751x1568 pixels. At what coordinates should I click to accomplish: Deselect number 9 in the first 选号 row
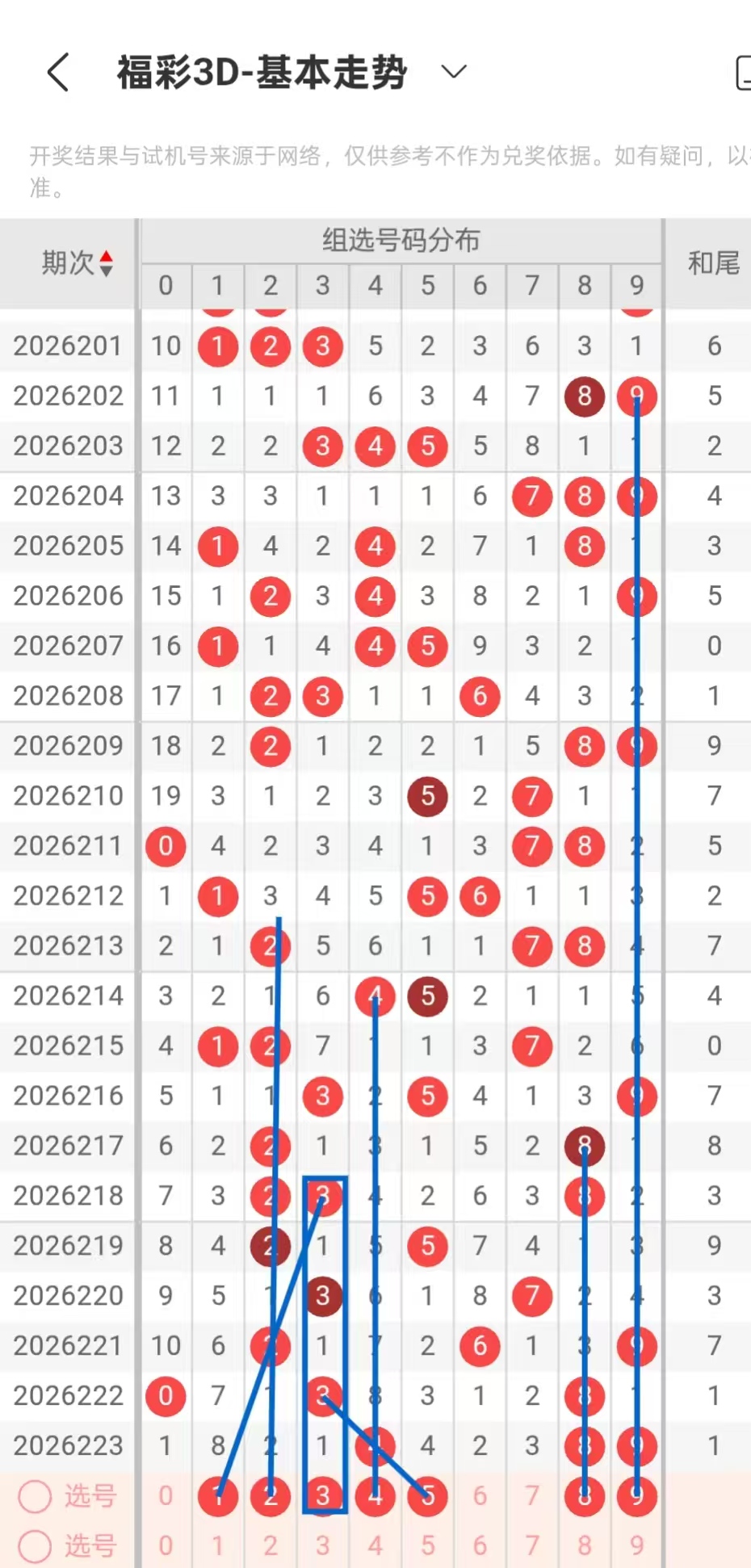click(x=637, y=1496)
